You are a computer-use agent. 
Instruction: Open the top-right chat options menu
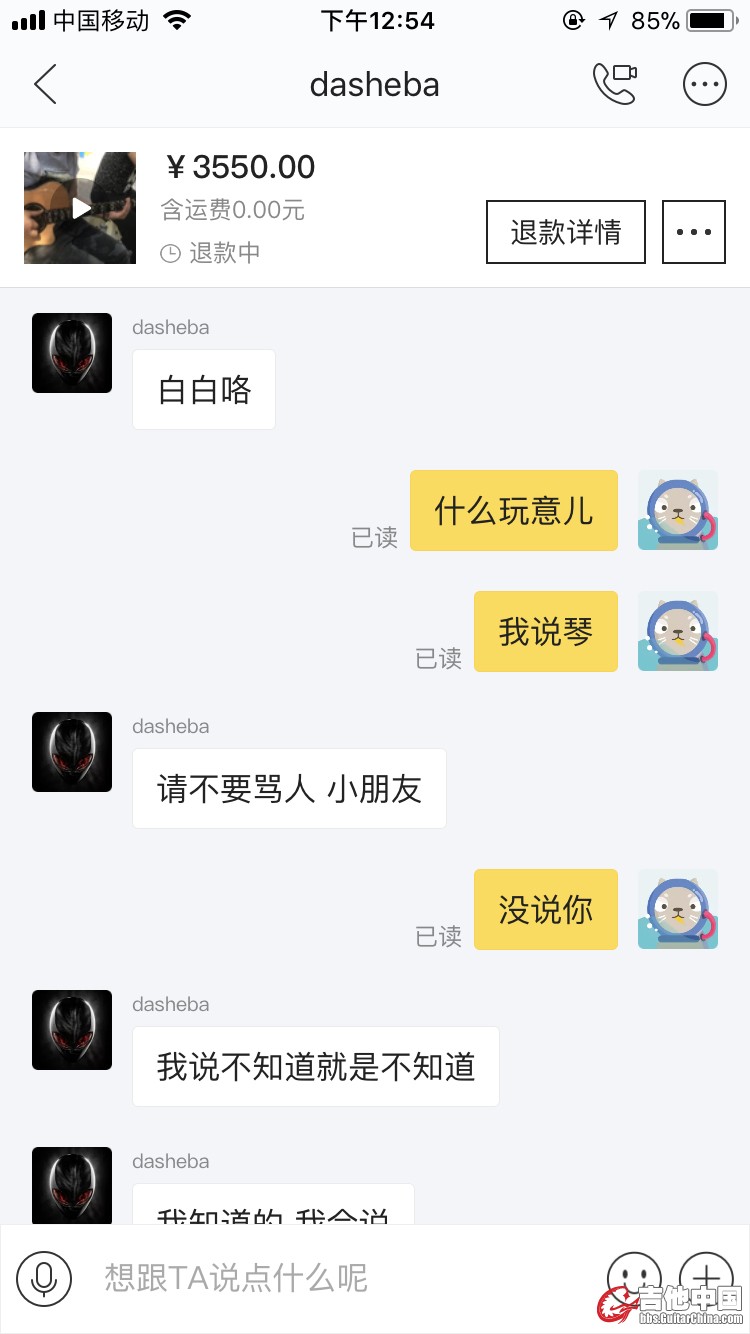(x=704, y=85)
